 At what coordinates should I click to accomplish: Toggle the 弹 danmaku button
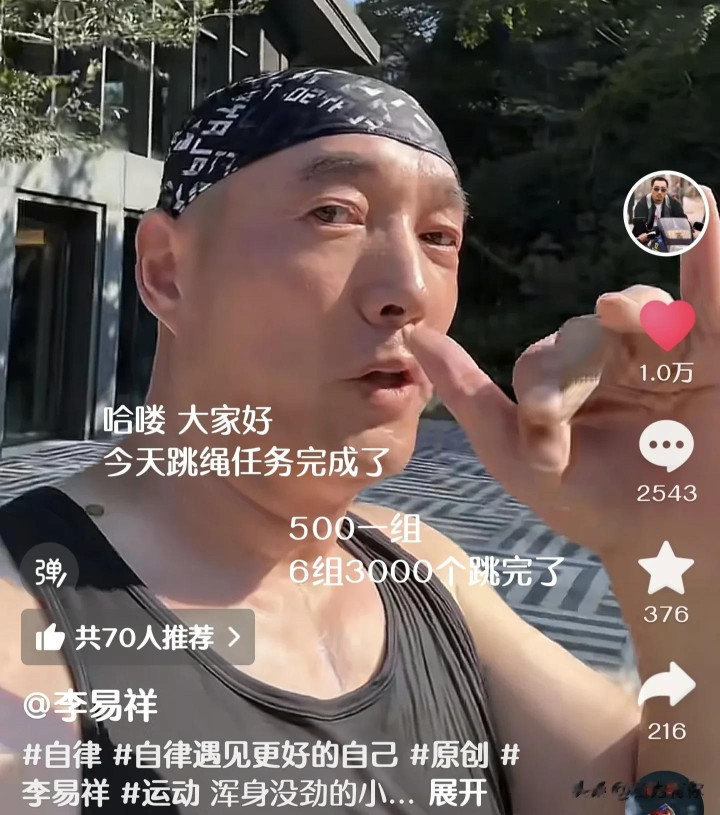point(49,573)
